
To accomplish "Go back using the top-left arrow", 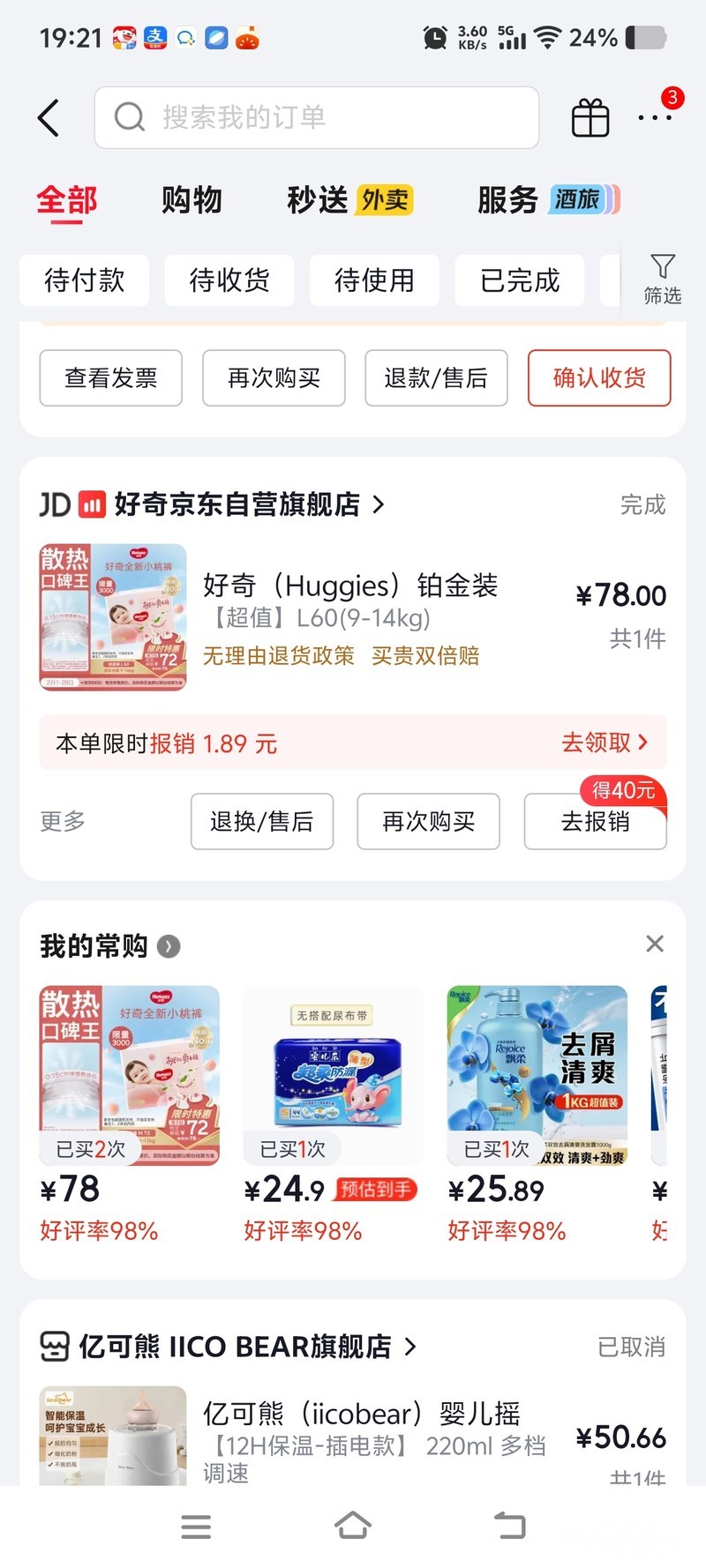I will 49,117.
